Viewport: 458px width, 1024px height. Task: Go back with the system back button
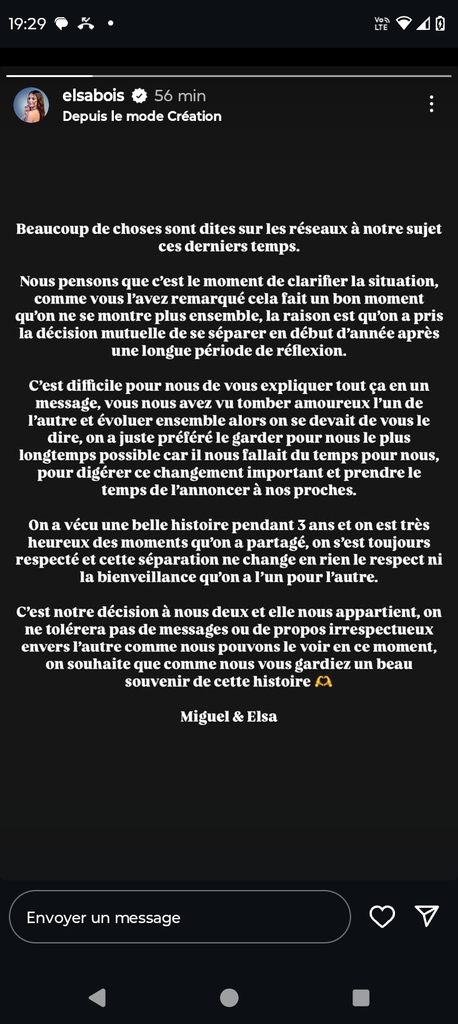click(x=97, y=997)
